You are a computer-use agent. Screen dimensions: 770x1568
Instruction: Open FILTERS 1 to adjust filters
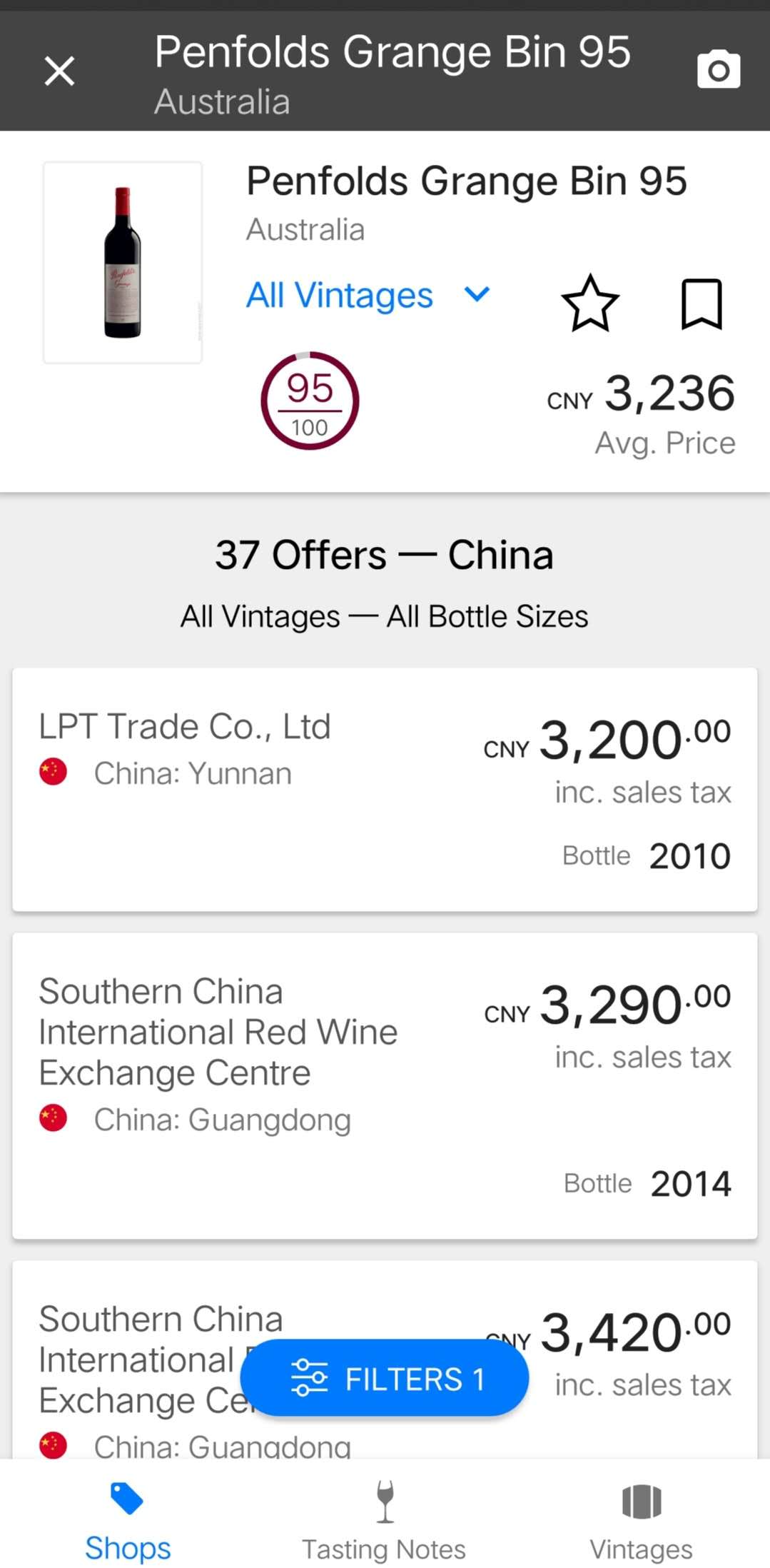[x=385, y=1377]
